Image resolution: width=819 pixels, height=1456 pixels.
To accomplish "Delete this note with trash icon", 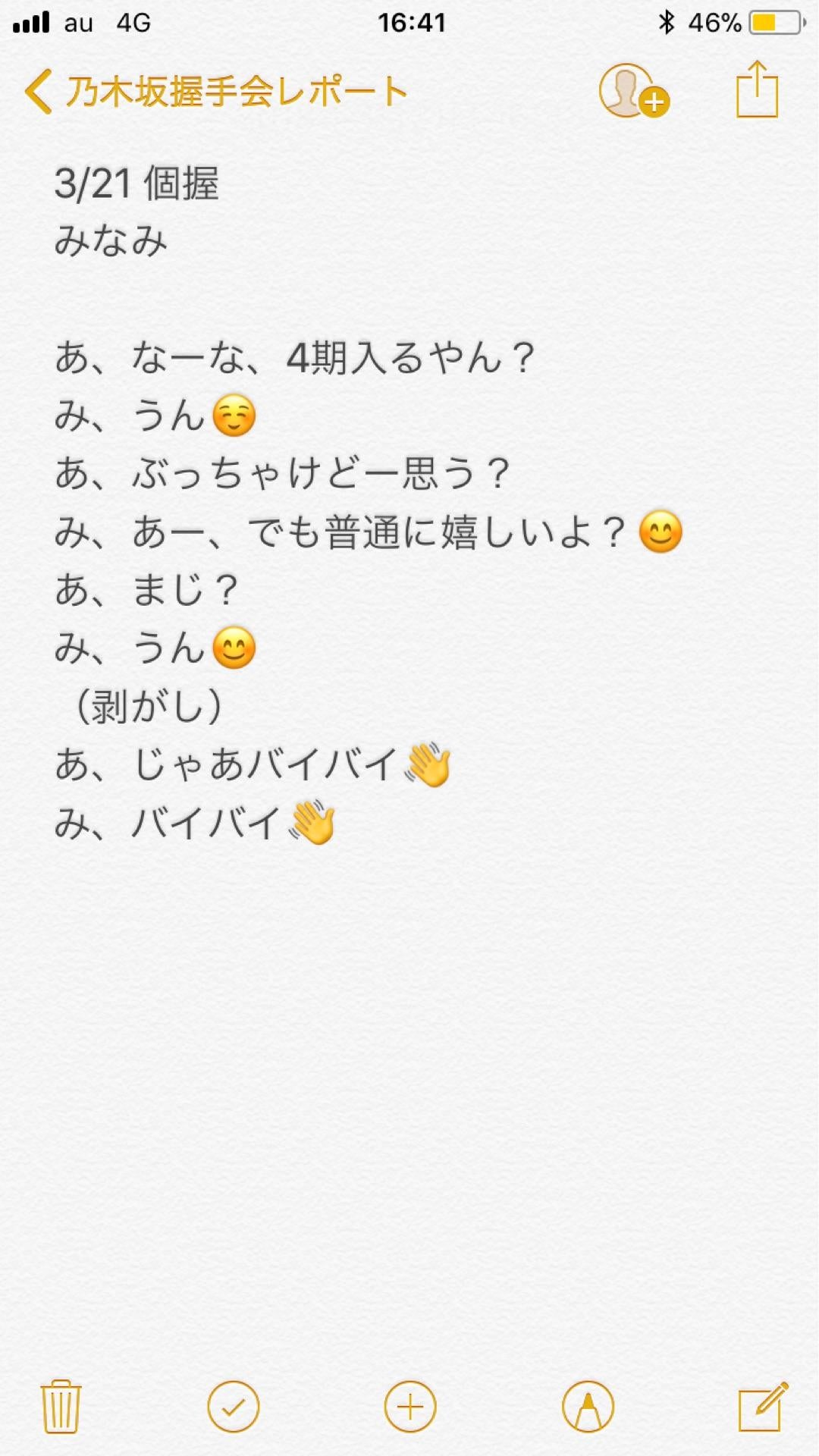I will [61, 1407].
